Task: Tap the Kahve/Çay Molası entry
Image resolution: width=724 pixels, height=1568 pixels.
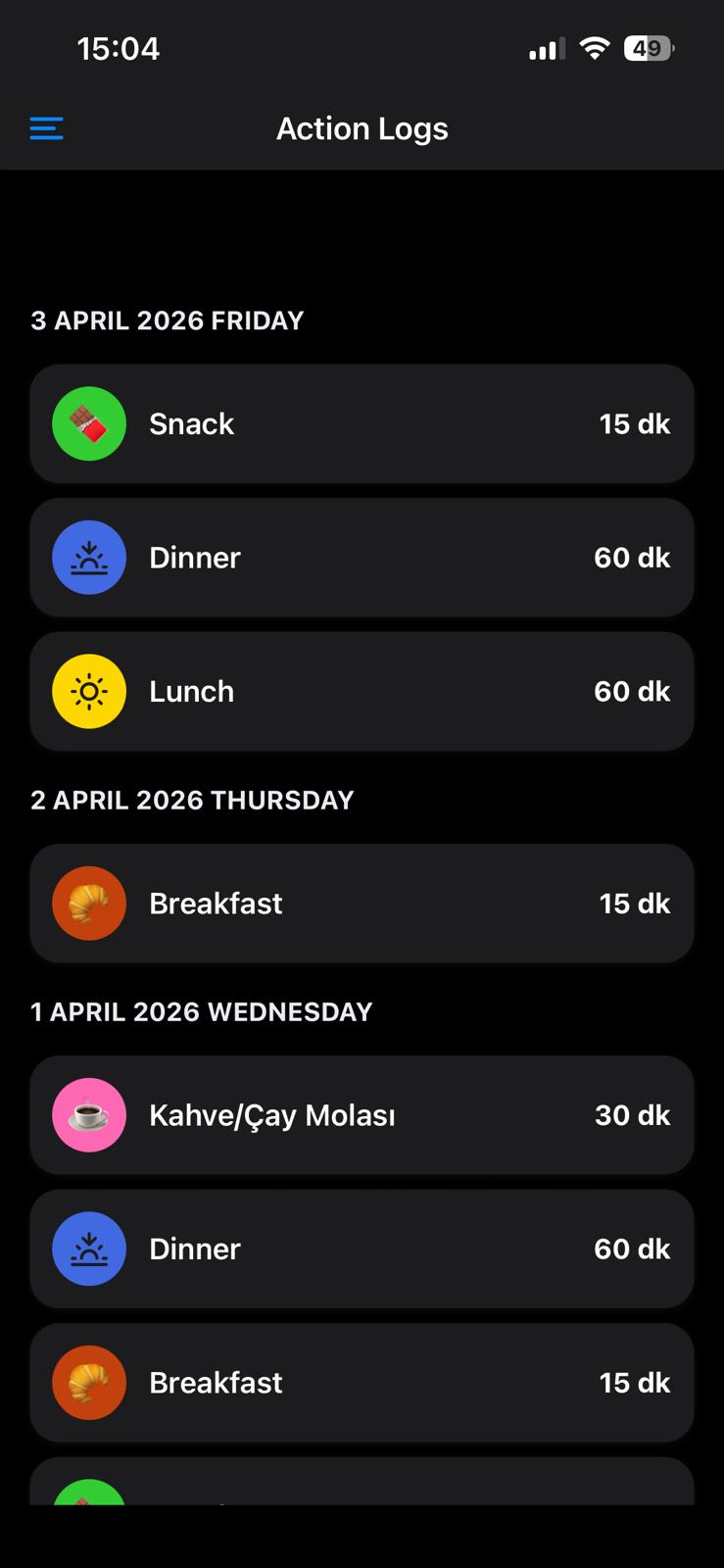Action: (x=362, y=1114)
